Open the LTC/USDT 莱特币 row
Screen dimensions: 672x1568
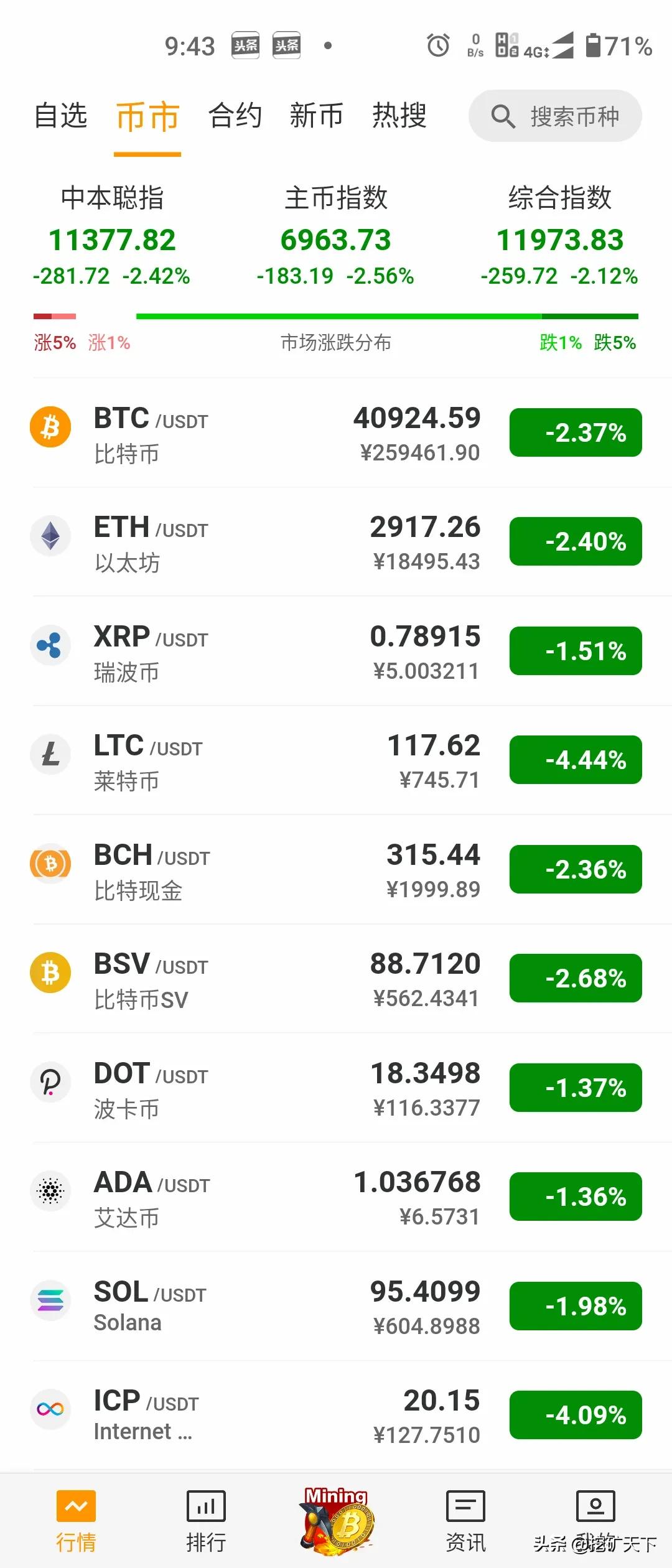click(x=249, y=761)
